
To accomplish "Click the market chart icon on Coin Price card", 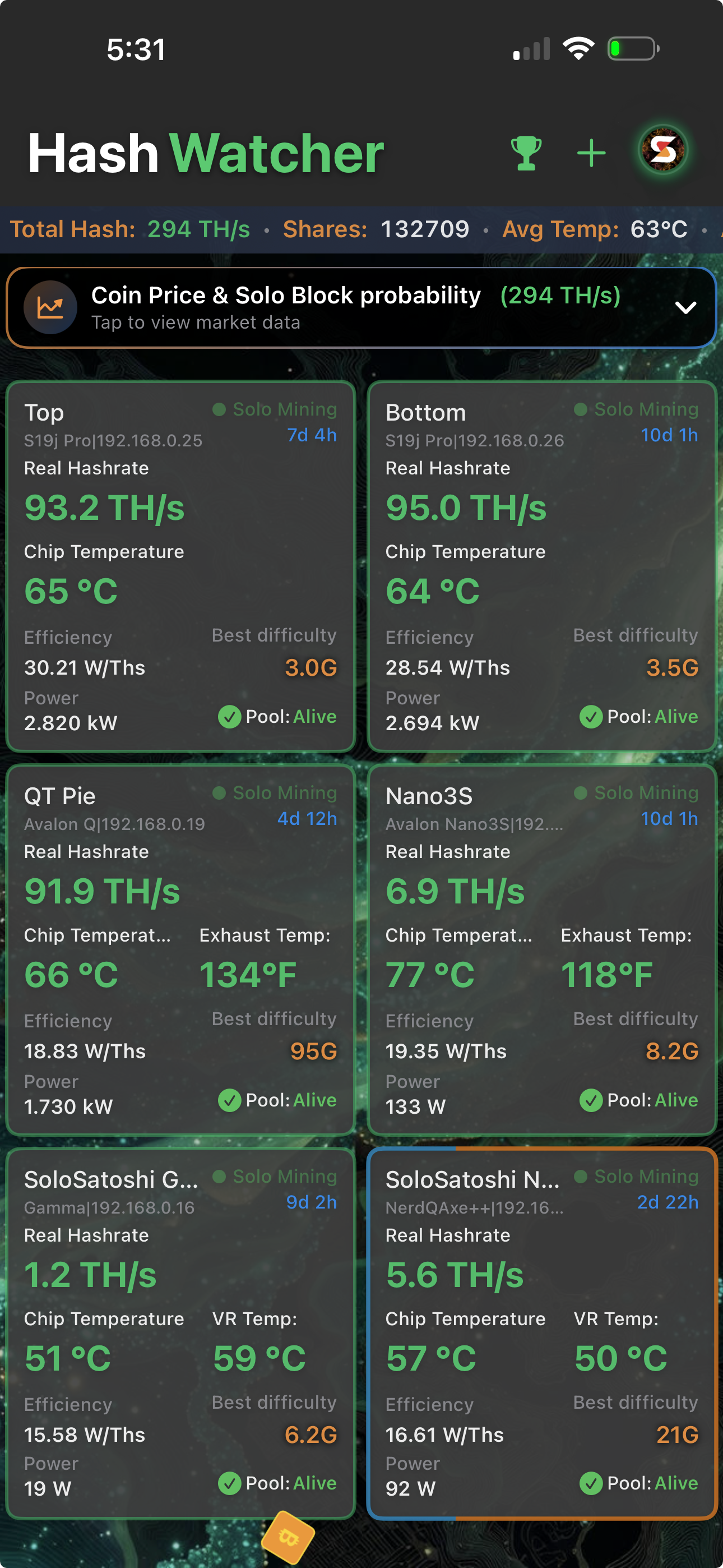I will coord(50,307).
